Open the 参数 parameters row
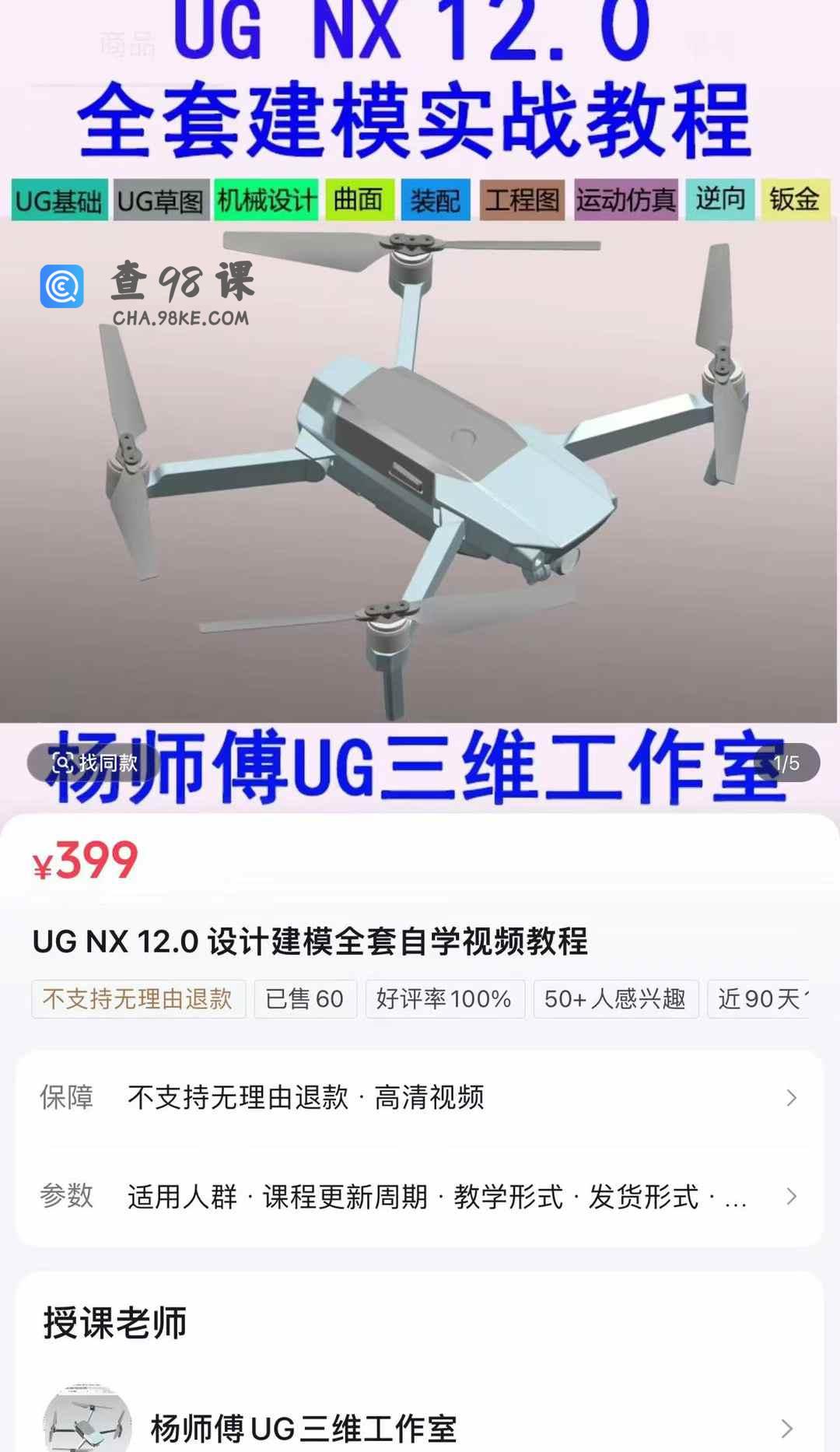The height and width of the screenshot is (1452, 840). (419, 1196)
